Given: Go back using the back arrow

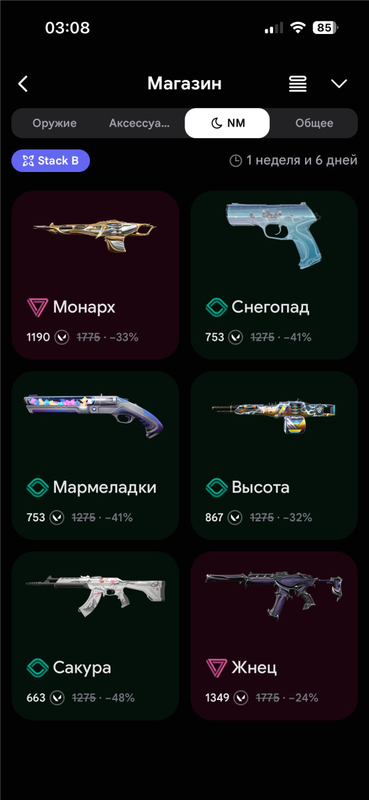Looking at the screenshot, I should point(23,84).
